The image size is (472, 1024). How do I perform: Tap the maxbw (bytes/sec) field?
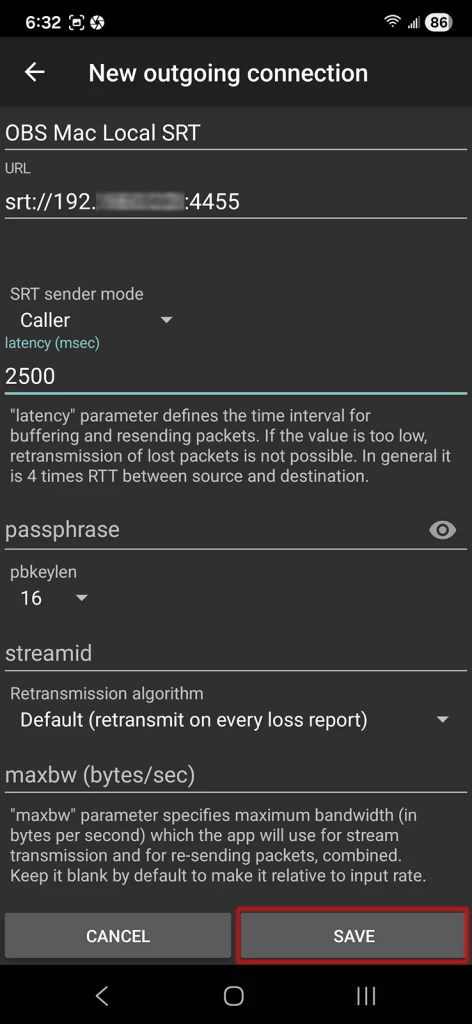pyautogui.click(x=236, y=775)
